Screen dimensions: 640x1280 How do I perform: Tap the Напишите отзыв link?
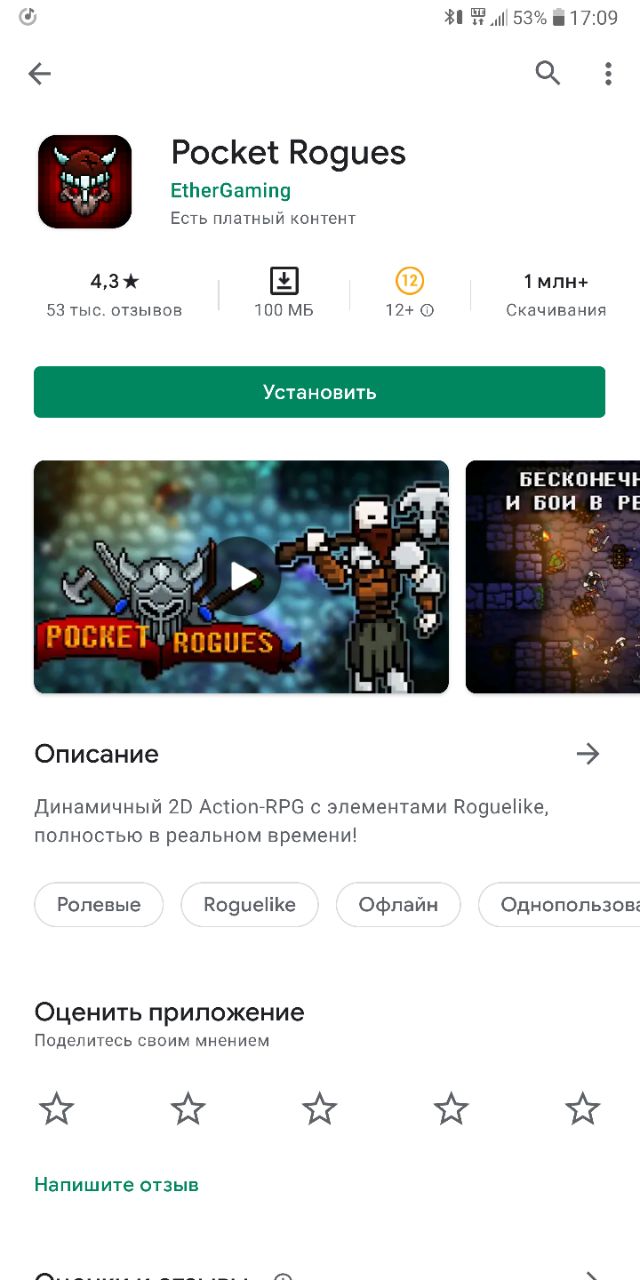pos(116,1185)
